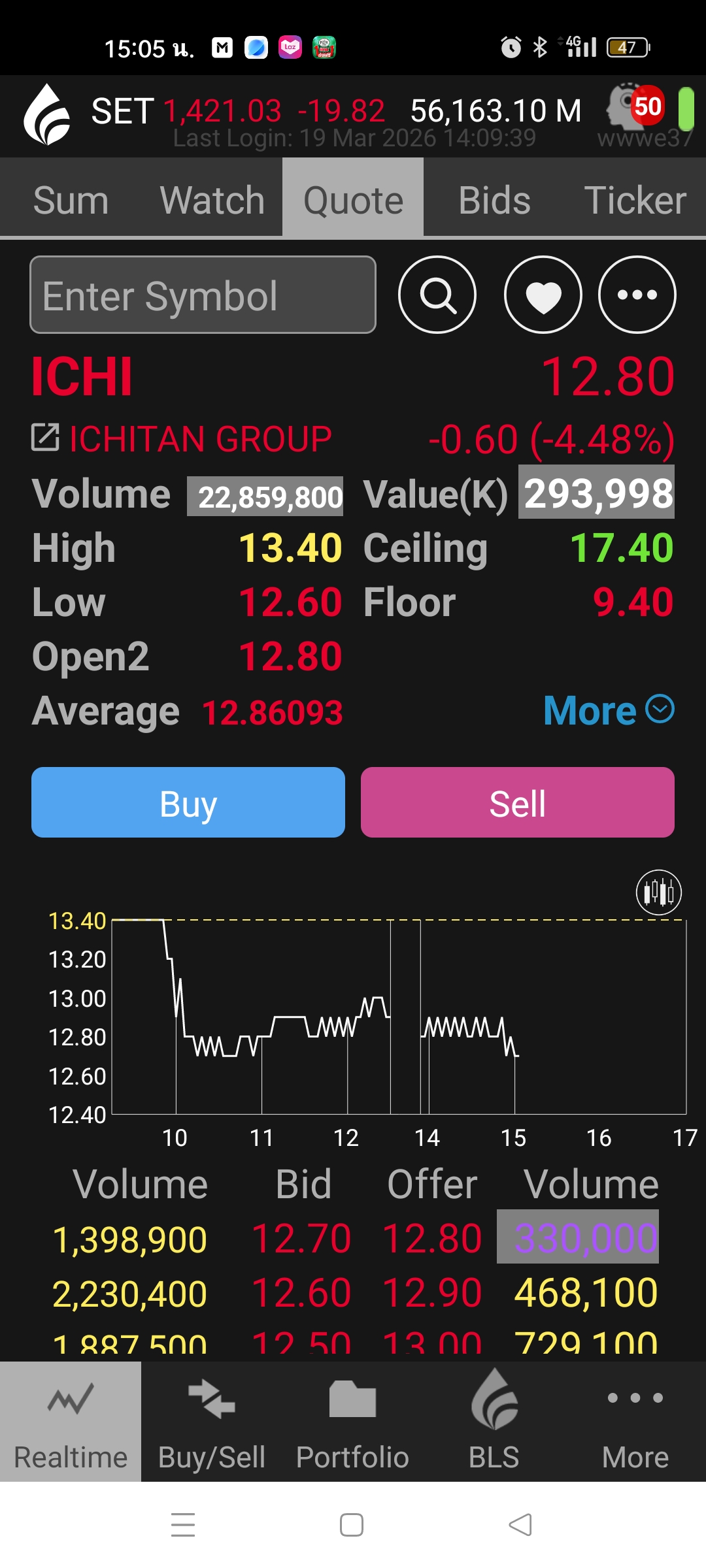The width and height of the screenshot is (706, 1568).
Task: Go back using system back button
Action: point(520,1525)
